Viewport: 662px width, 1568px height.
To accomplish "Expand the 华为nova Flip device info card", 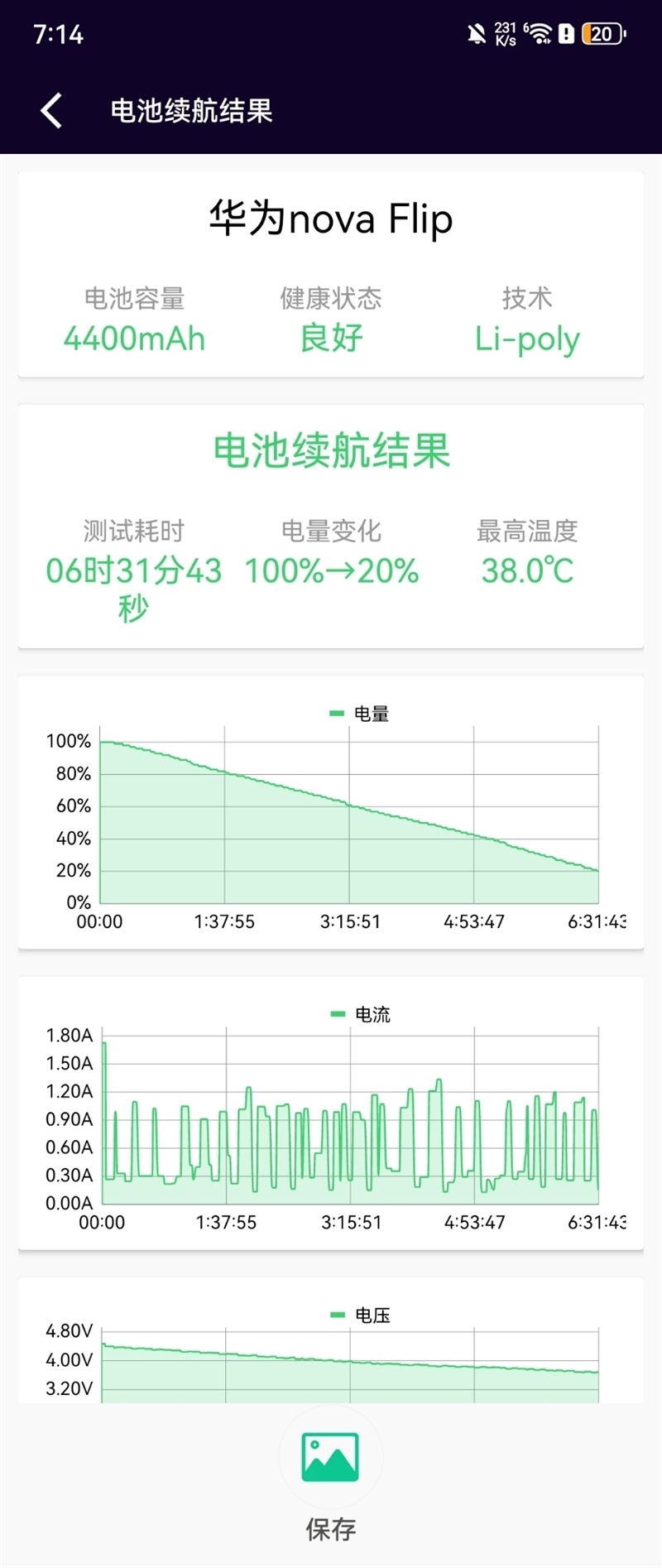I will [331, 273].
